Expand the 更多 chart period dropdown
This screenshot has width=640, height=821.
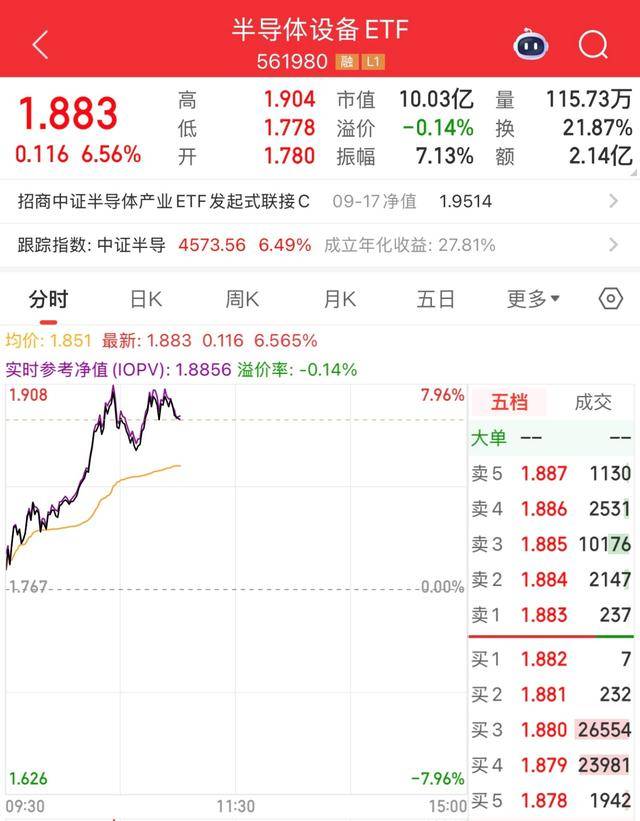[532, 298]
